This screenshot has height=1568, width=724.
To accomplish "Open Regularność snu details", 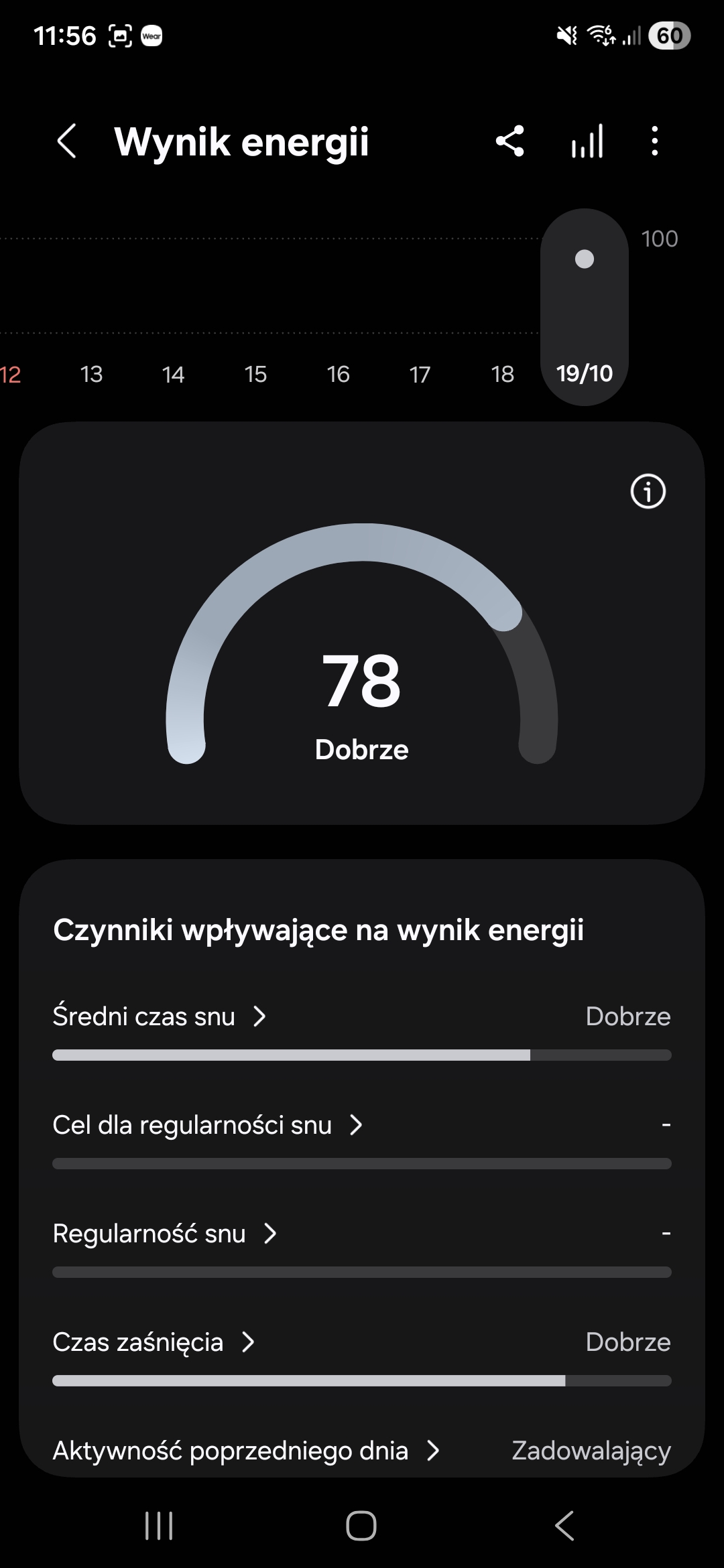I will point(164,1234).
